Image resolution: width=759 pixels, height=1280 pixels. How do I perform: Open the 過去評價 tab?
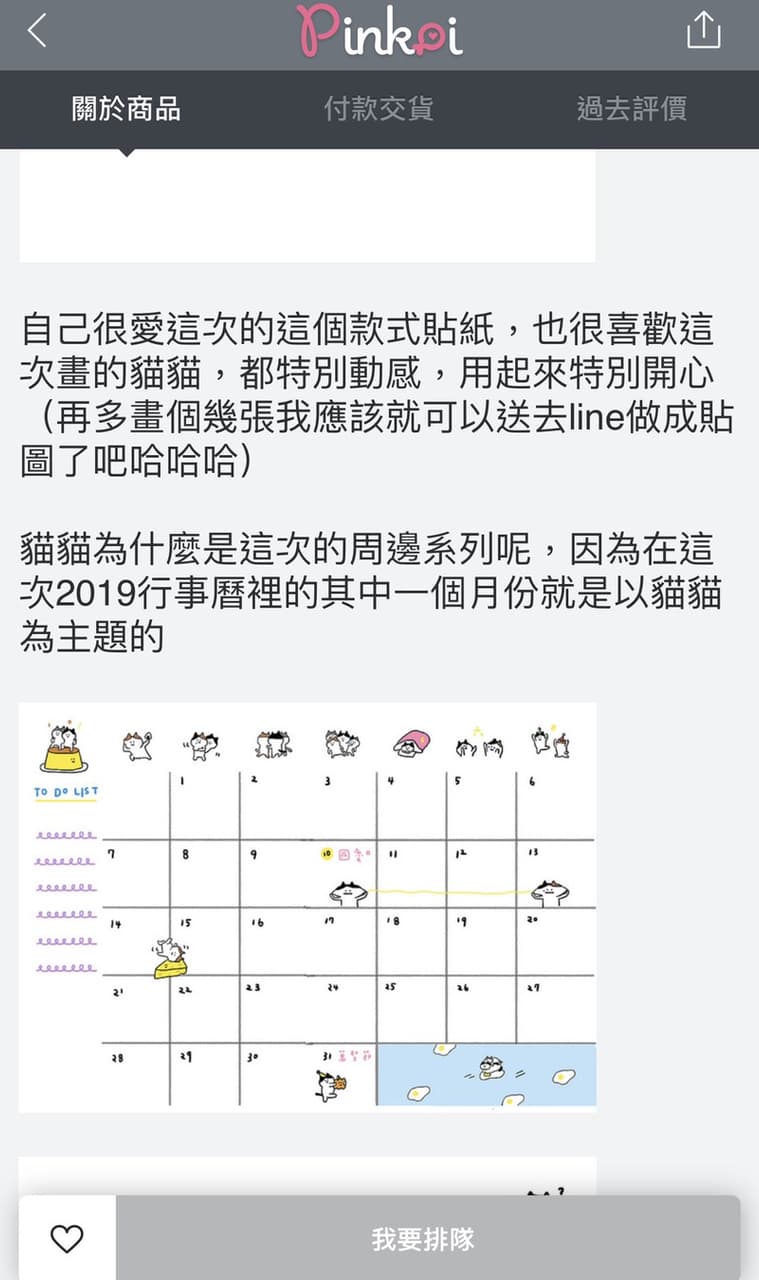click(632, 108)
